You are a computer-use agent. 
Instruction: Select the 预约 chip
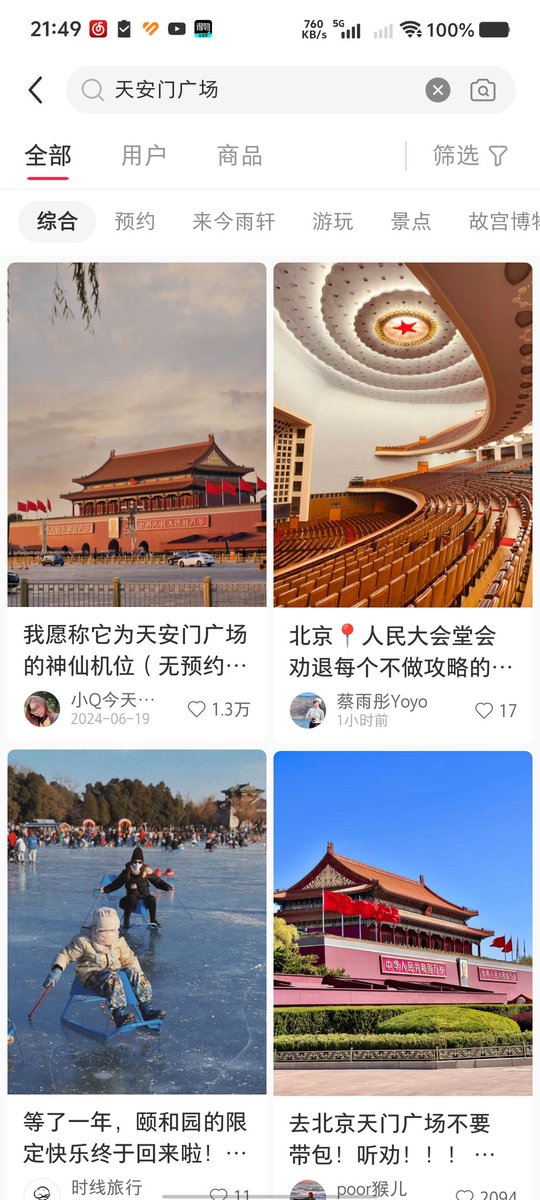point(135,222)
